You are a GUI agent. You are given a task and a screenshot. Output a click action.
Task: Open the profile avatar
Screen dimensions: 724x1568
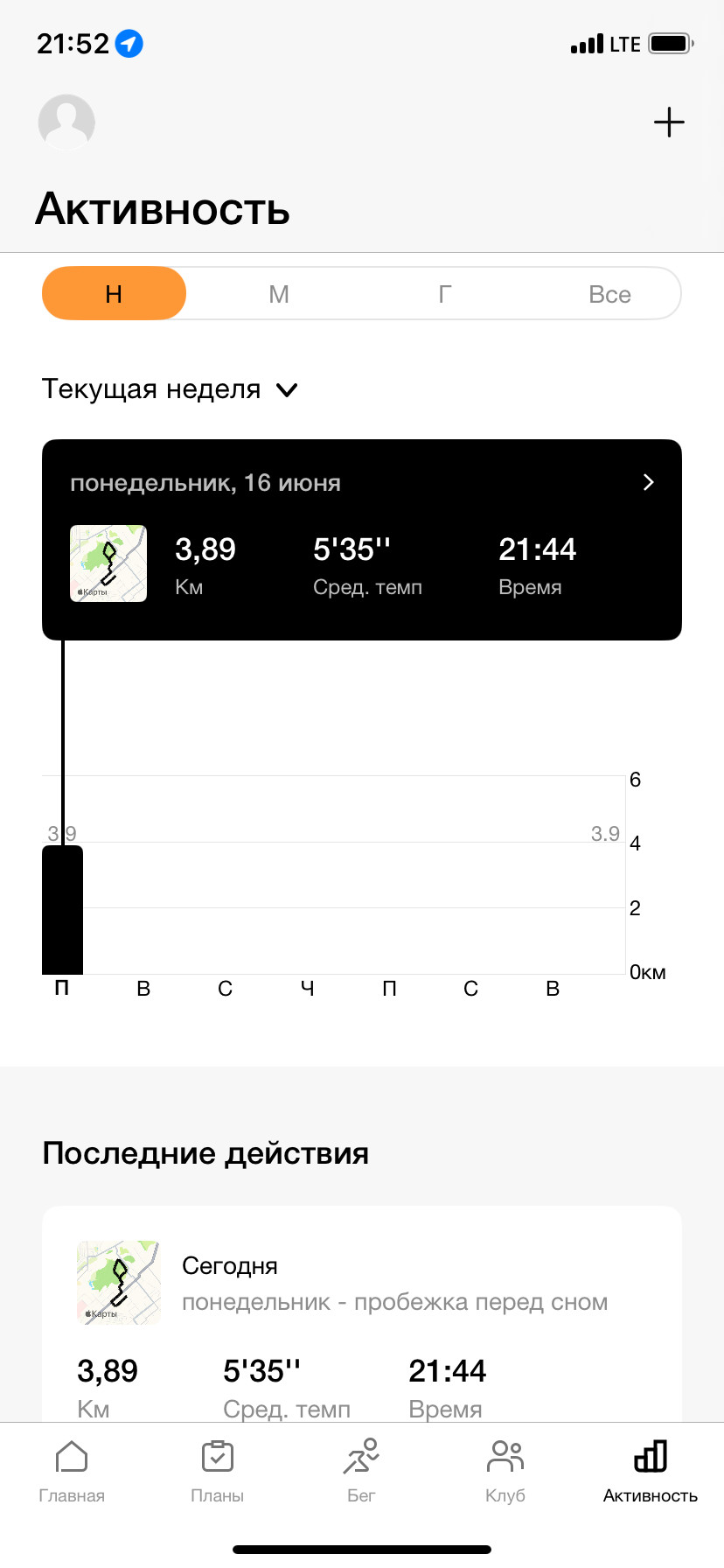(x=66, y=122)
